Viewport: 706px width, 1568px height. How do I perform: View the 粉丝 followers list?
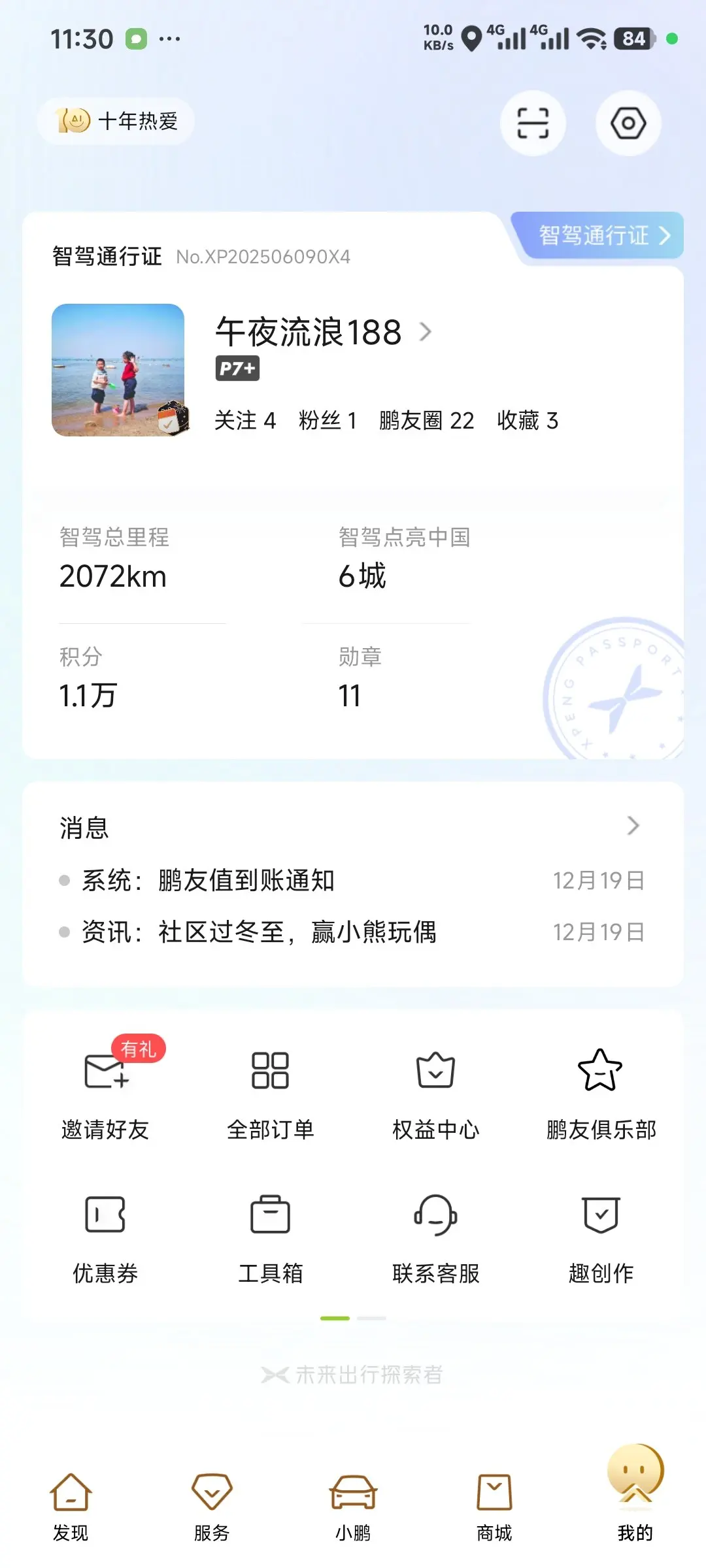pos(328,421)
